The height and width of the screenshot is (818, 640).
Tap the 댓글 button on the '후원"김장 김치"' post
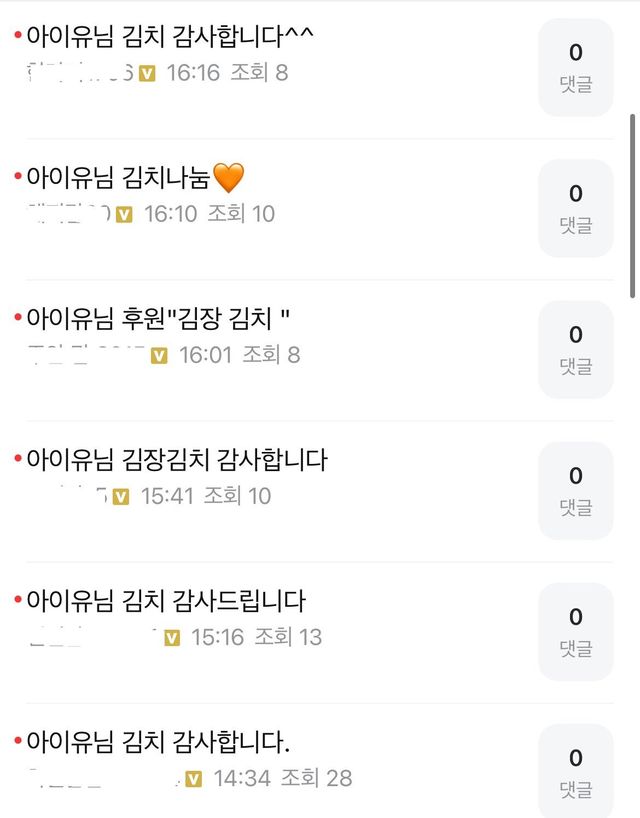(x=575, y=348)
